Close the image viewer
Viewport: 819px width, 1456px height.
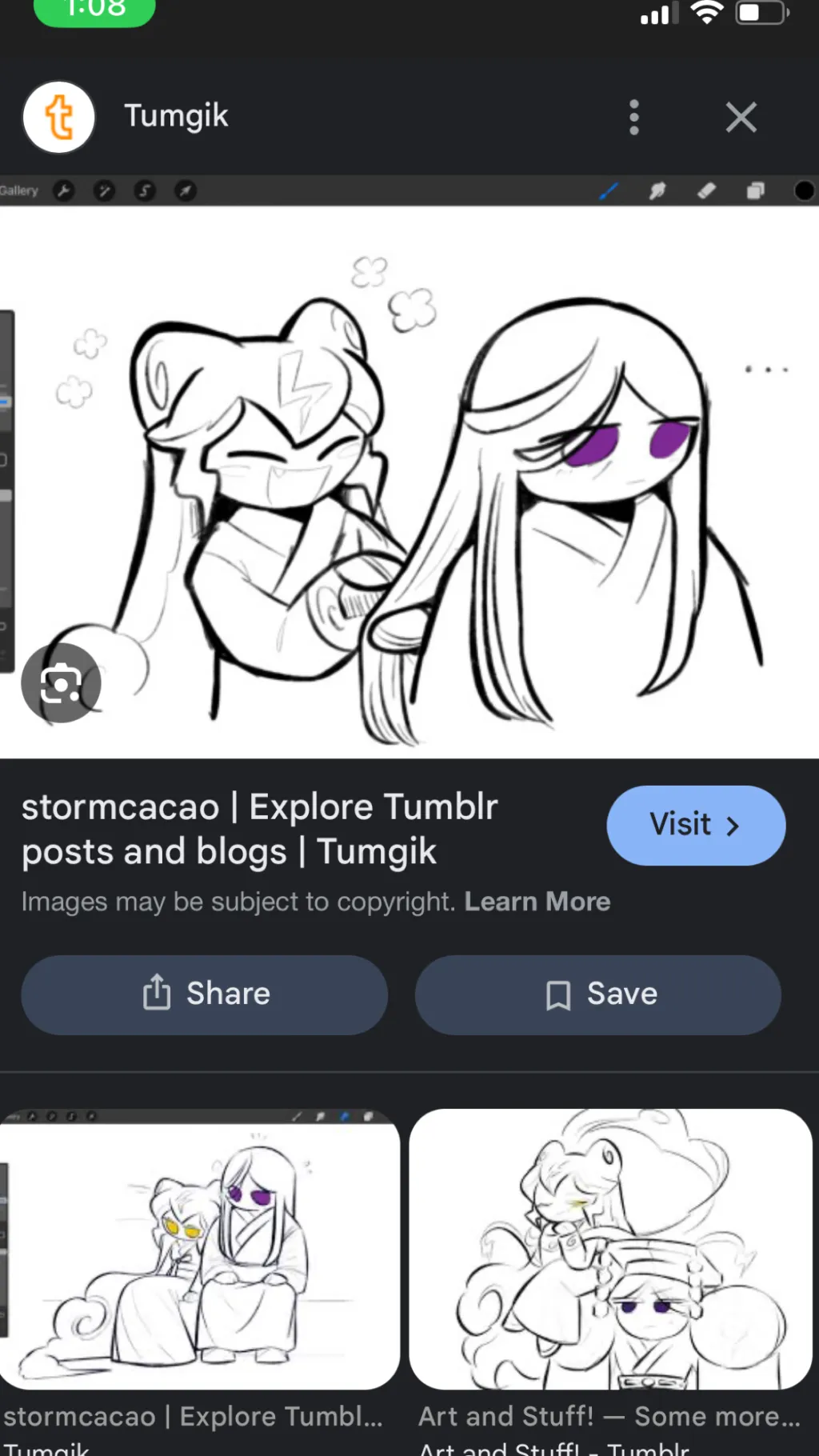pyautogui.click(x=741, y=118)
